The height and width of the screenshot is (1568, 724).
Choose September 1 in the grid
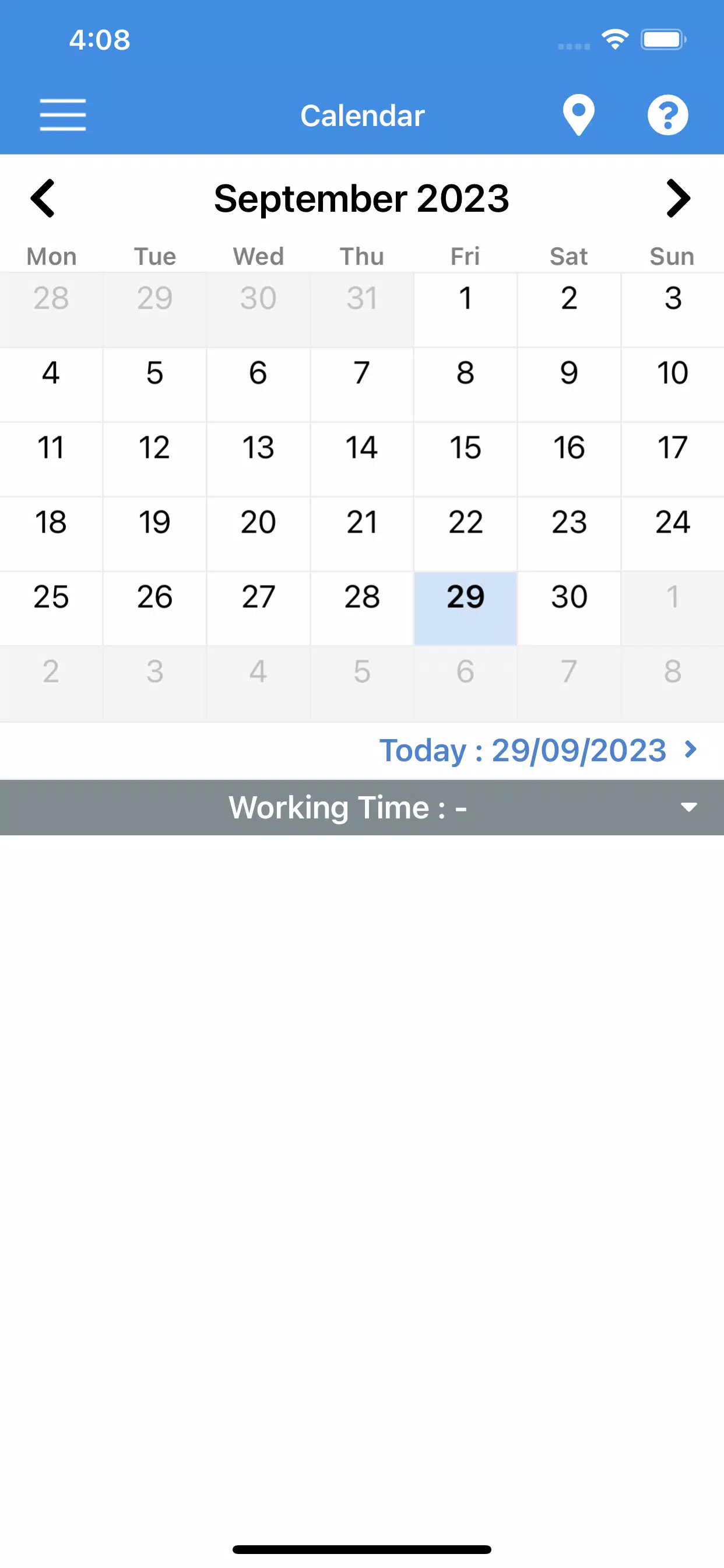465,298
